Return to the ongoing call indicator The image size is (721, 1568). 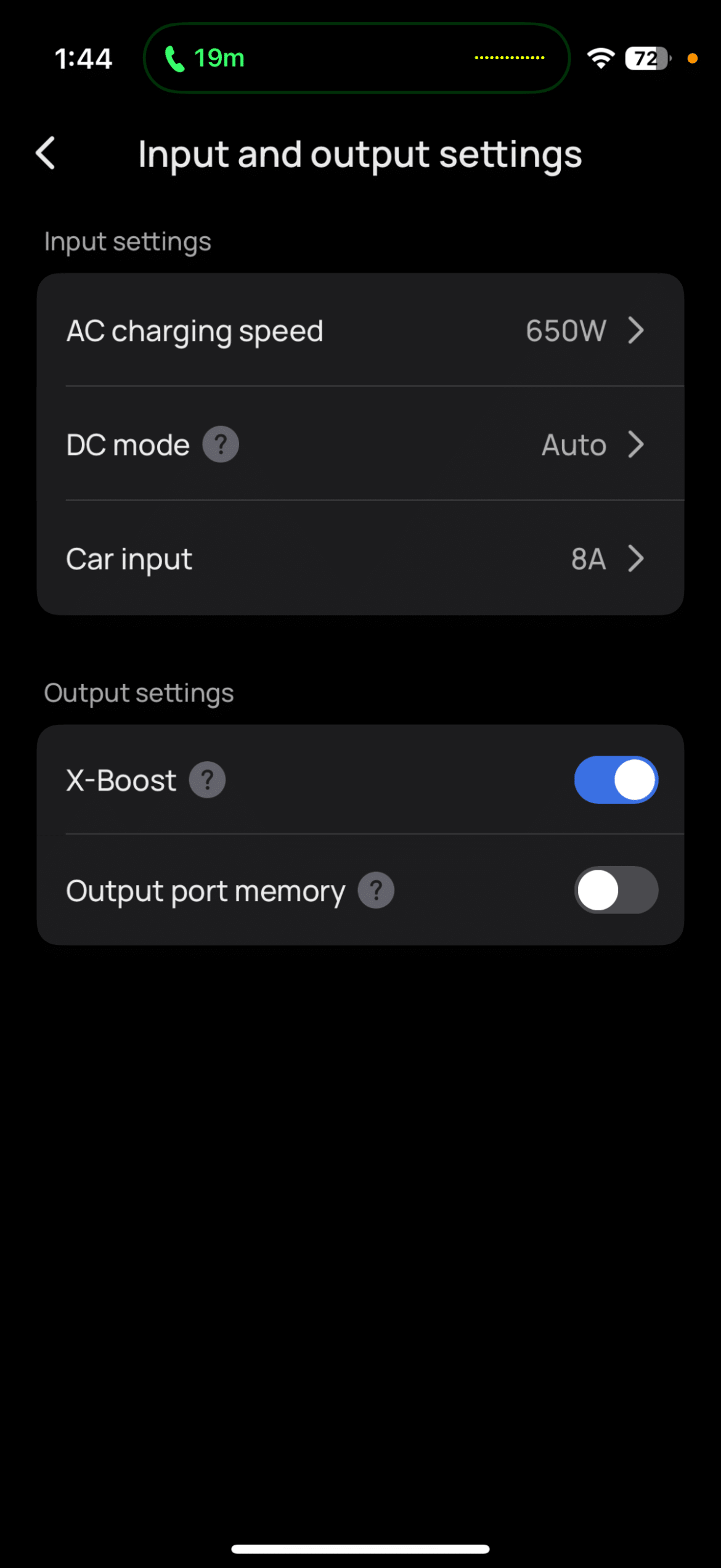click(357, 58)
